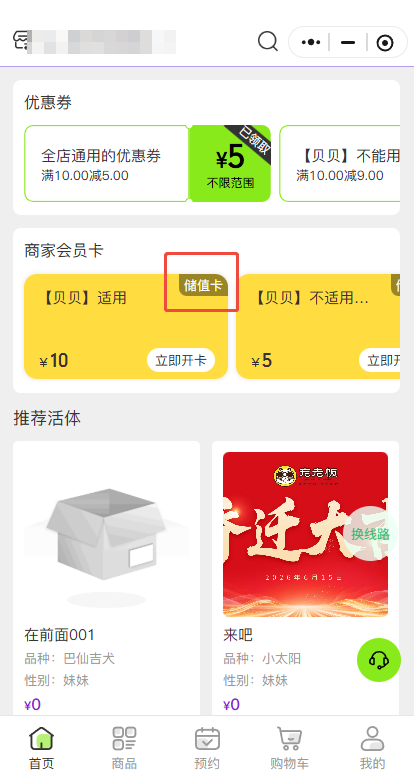Close the mini program via circle icon
This screenshot has height=780, width=414.
(x=385, y=43)
